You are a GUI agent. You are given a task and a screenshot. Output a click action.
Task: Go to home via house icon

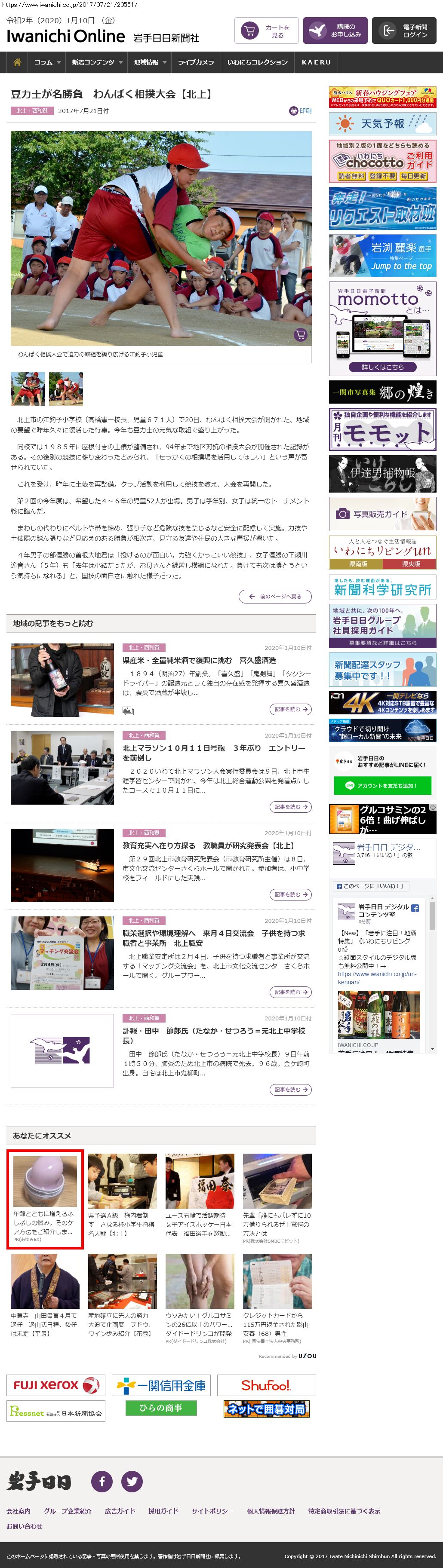[17, 62]
